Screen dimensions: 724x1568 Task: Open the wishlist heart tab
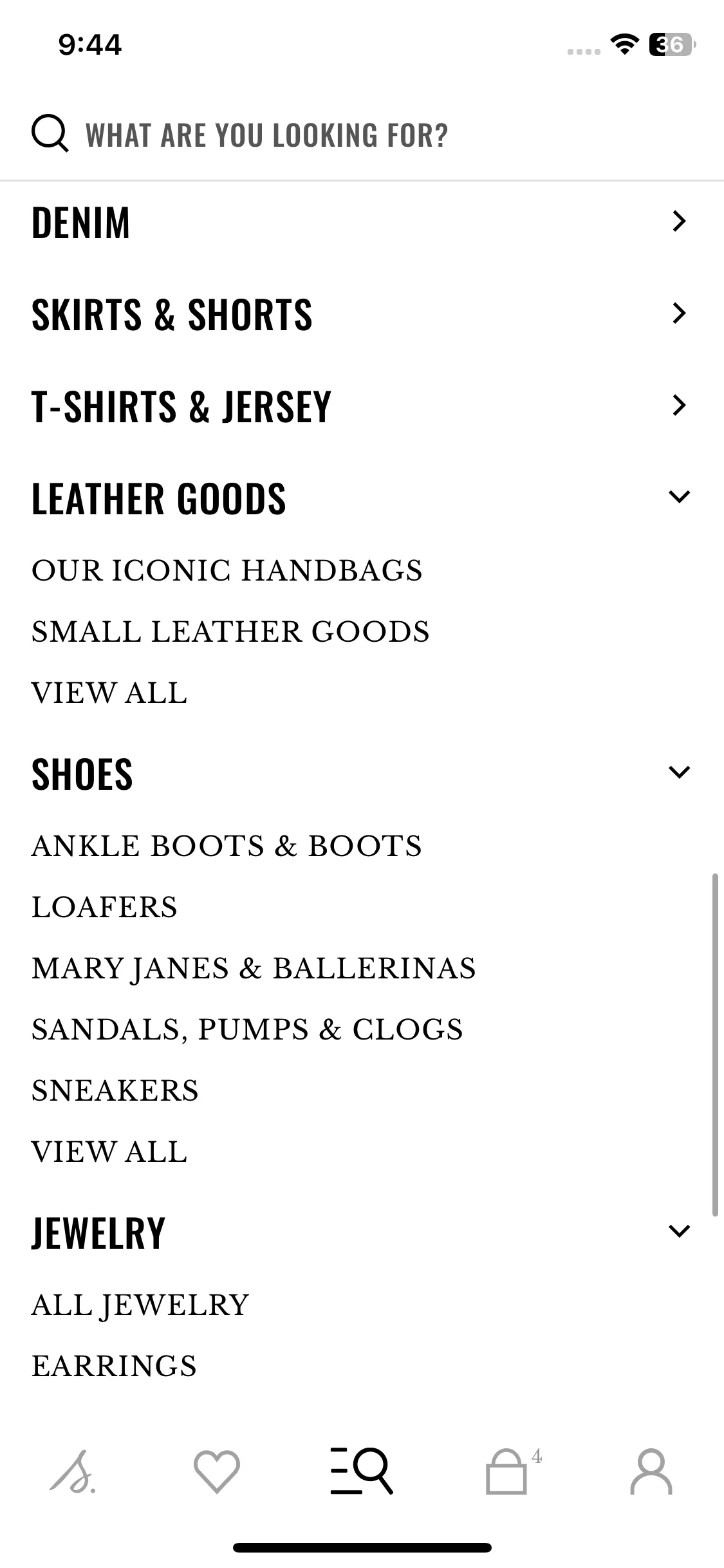tap(217, 1471)
